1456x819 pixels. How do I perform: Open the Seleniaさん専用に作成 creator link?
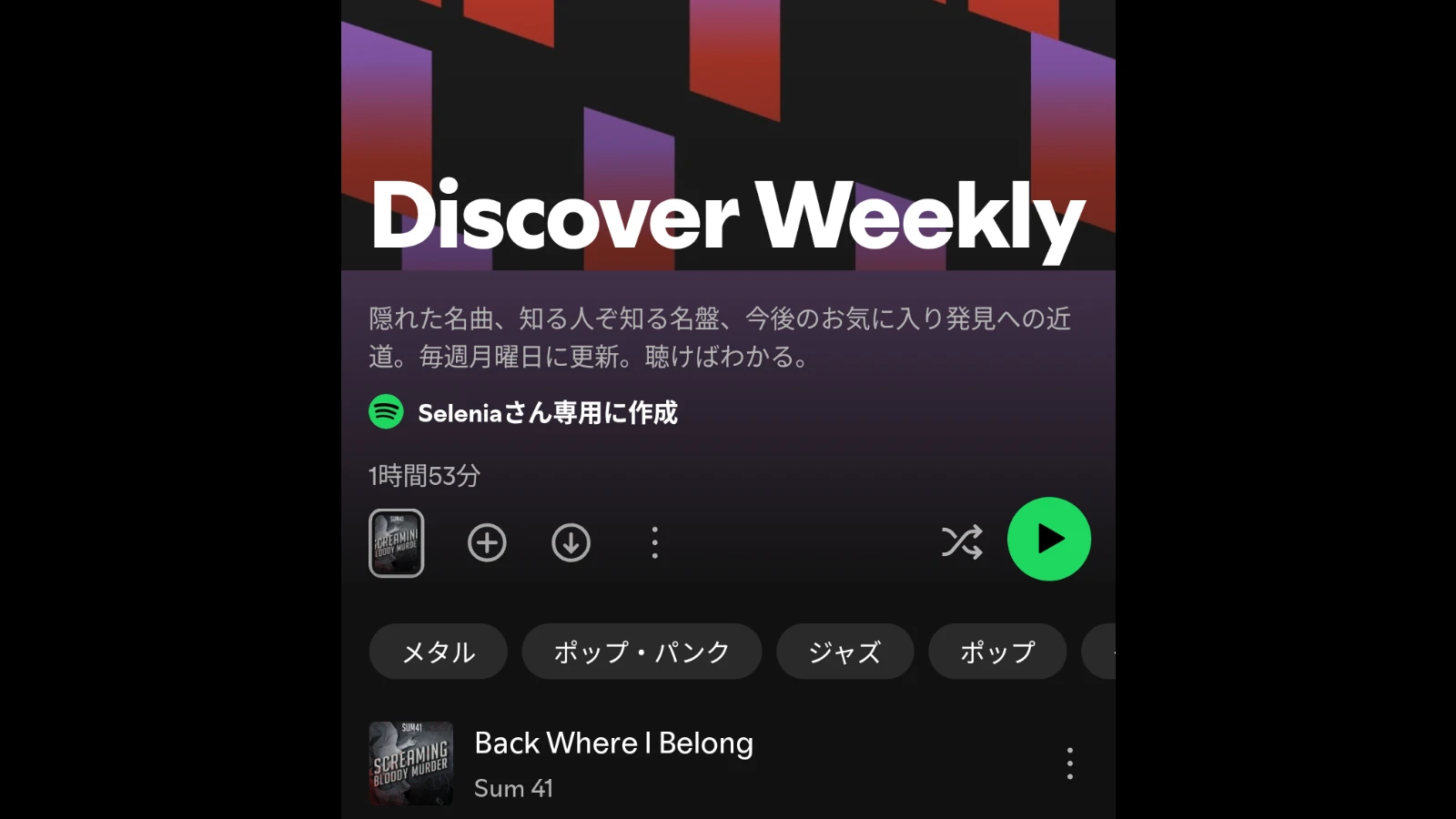pos(546,413)
